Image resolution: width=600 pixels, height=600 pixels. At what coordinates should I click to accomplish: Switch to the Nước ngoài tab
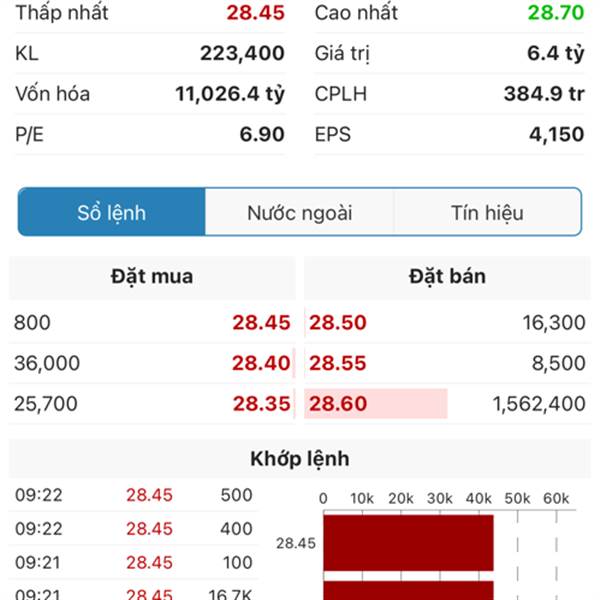[299, 212]
